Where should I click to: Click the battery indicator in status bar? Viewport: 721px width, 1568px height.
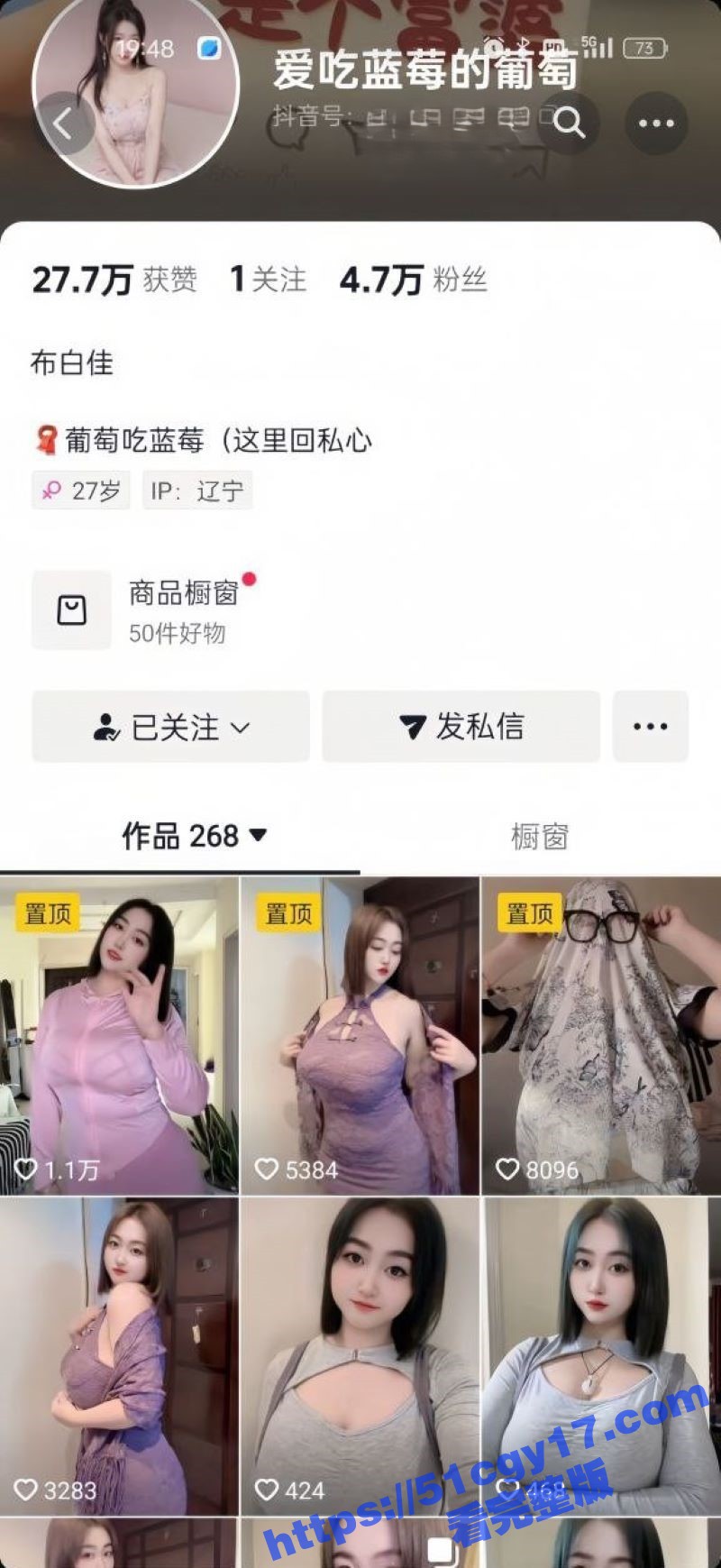[x=643, y=49]
